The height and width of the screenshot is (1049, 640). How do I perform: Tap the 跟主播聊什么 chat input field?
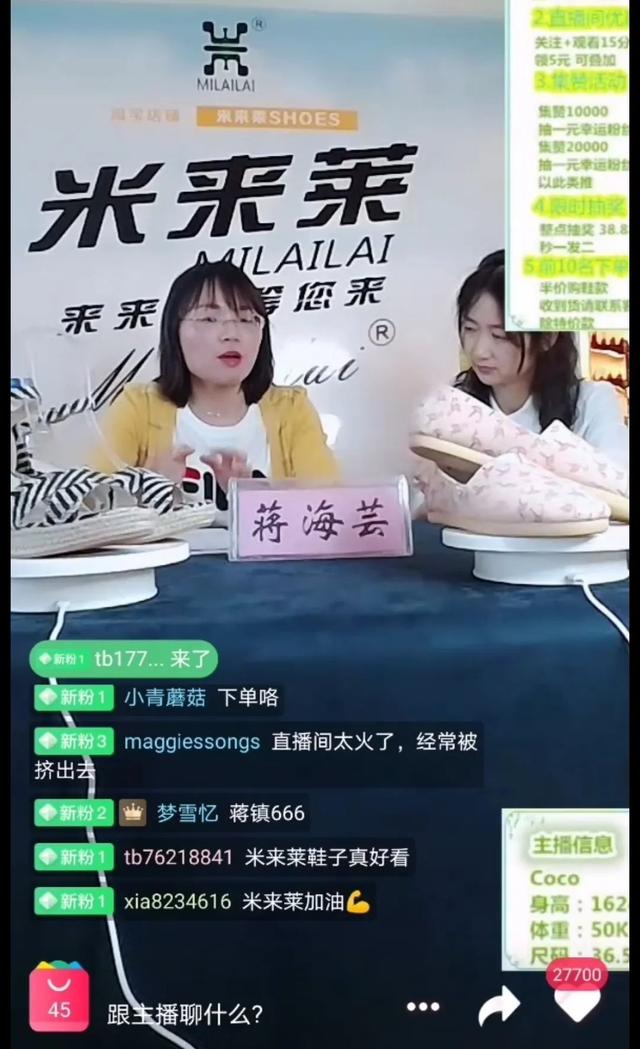(186, 1013)
